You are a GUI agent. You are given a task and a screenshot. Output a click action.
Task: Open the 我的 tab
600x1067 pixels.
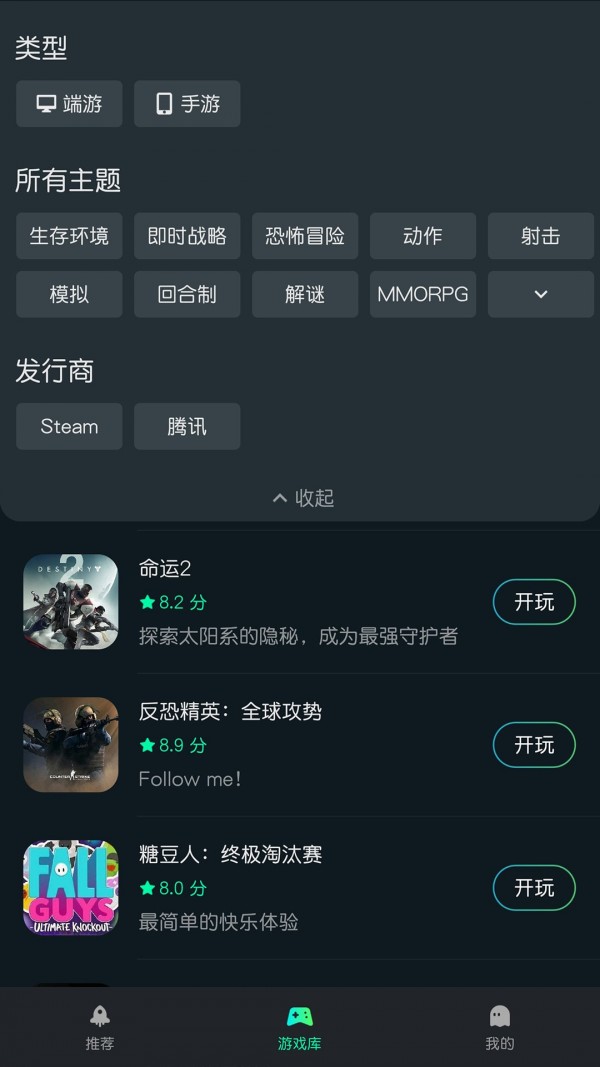click(500, 1027)
